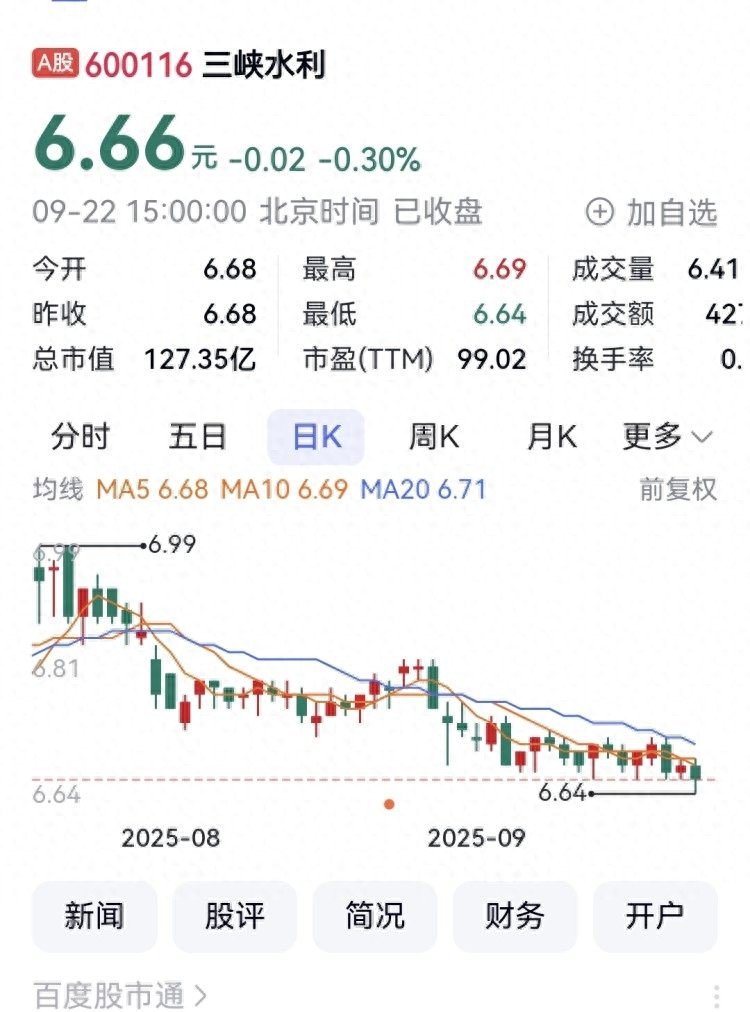Switch to the 分时 chart tab
Image resolution: width=750 pixels, height=1012 pixels.
point(81,437)
